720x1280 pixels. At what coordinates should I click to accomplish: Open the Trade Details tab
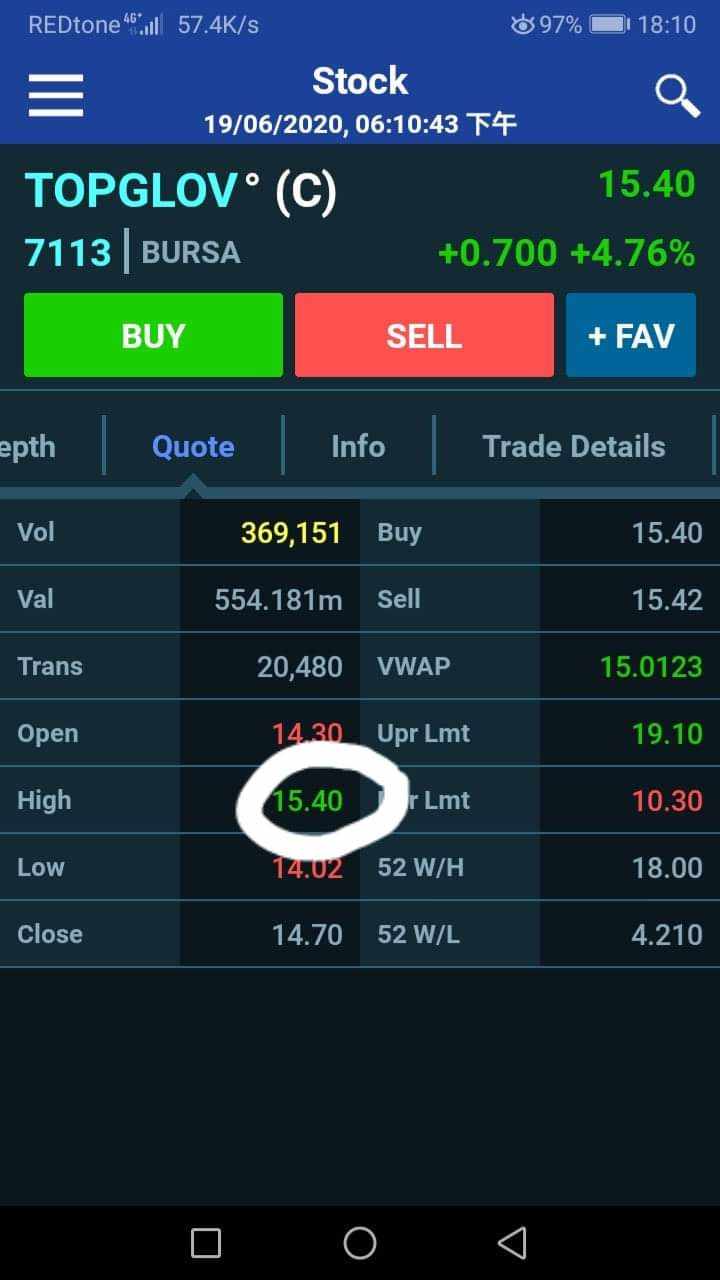pos(574,446)
